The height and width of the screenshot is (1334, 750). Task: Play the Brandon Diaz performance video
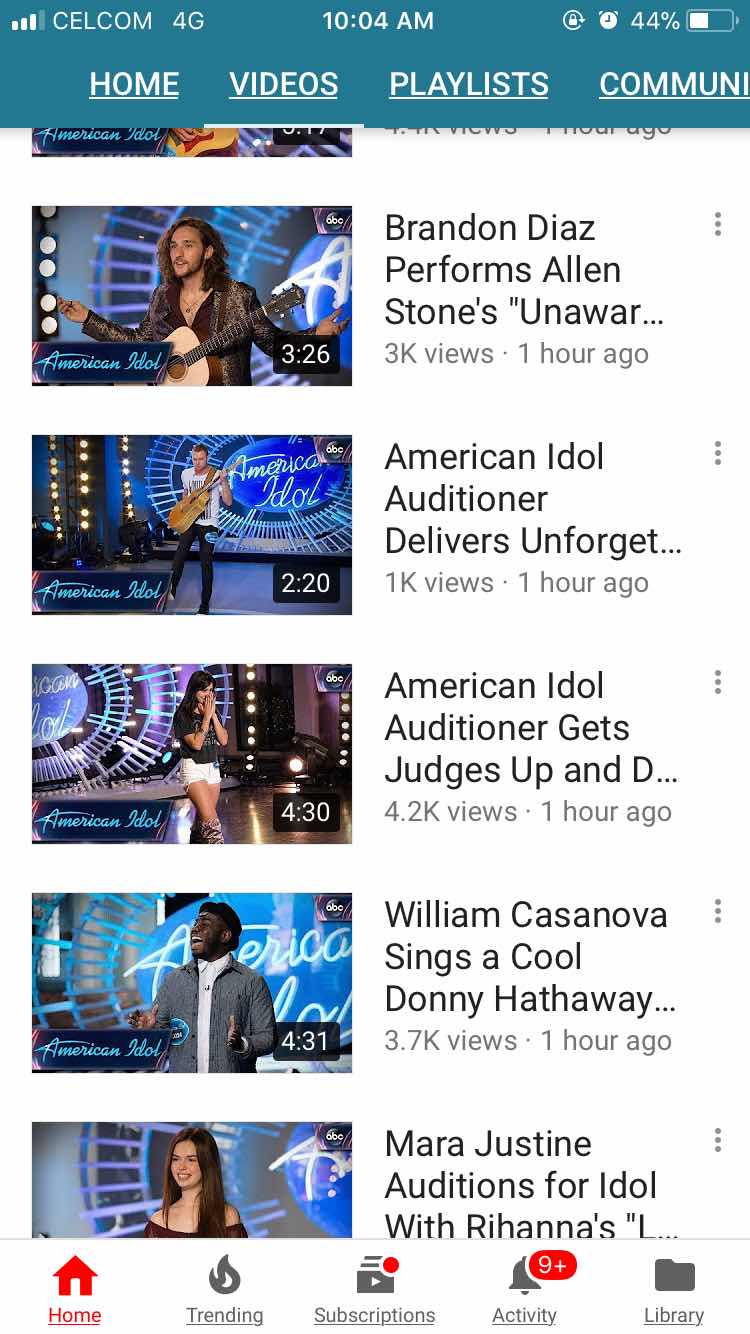point(192,296)
